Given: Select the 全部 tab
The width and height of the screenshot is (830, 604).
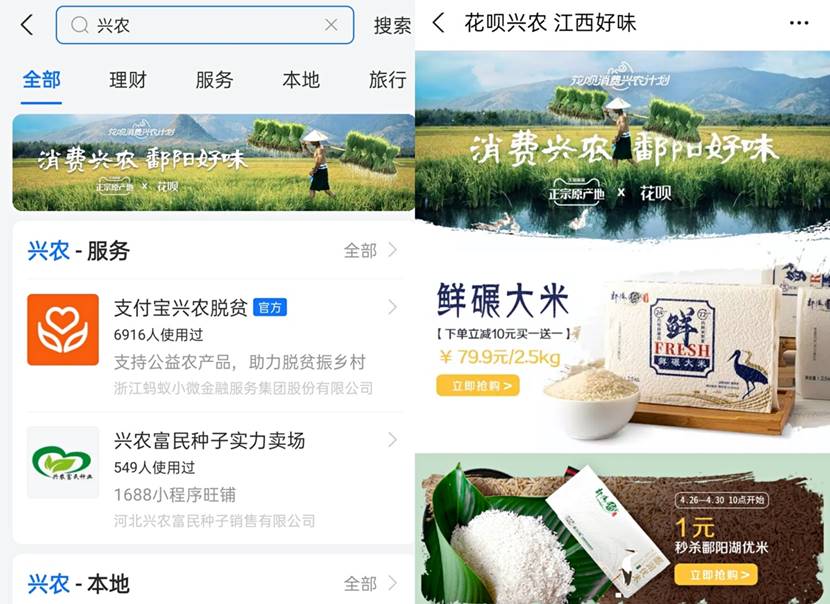Looking at the screenshot, I should tap(42, 80).
